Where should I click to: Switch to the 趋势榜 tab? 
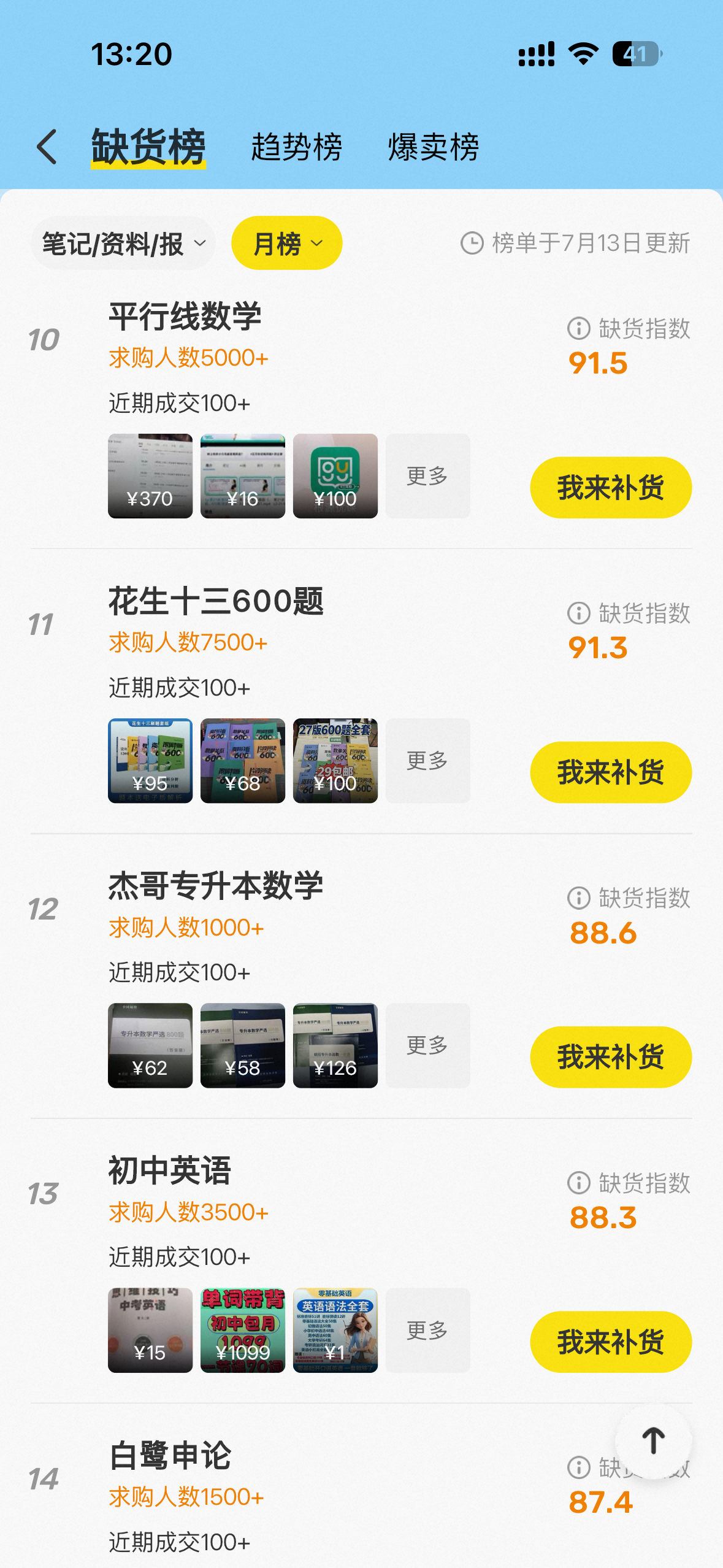coord(296,147)
